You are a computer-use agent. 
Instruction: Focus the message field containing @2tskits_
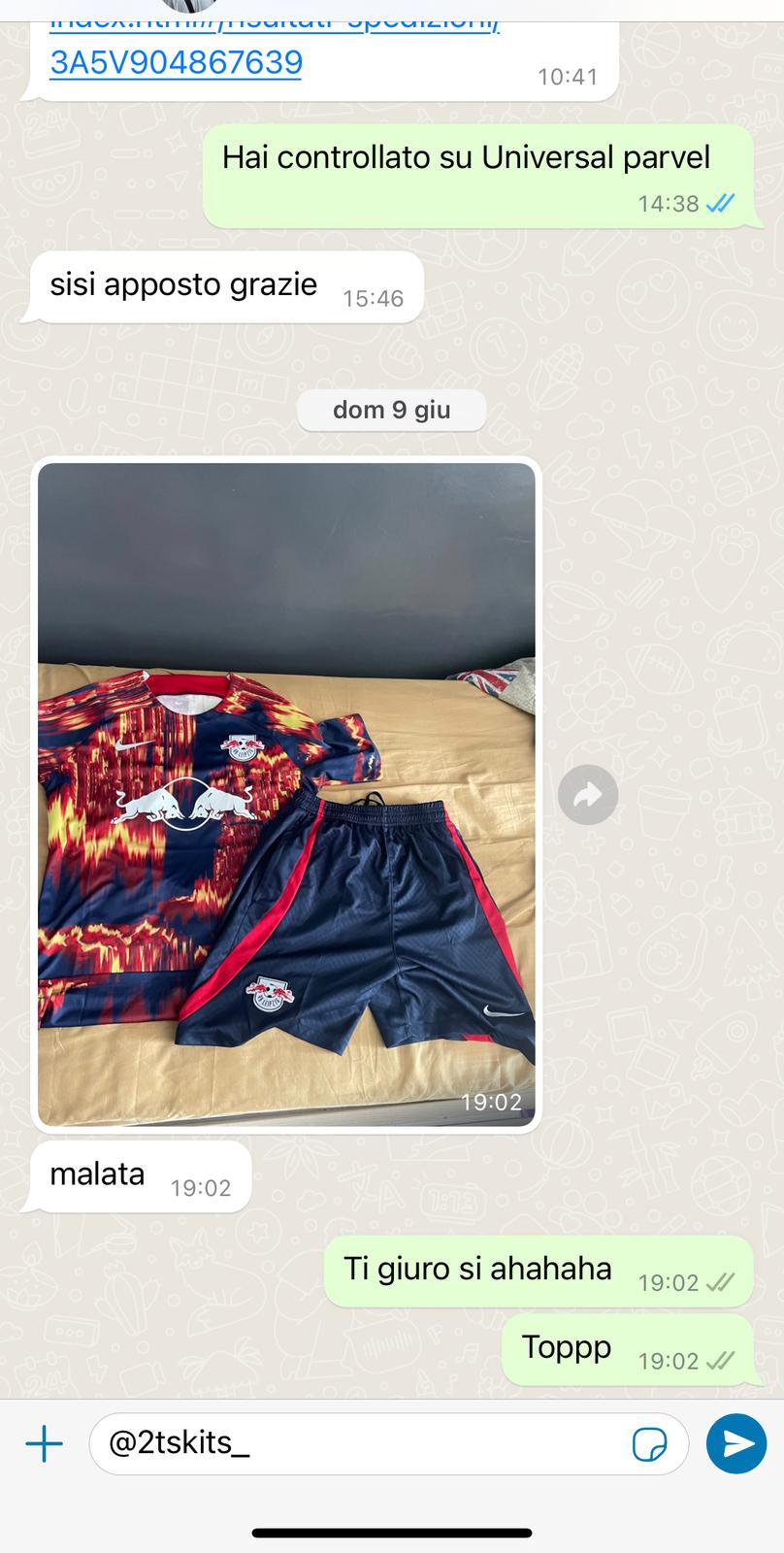click(x=359, y=1444)
